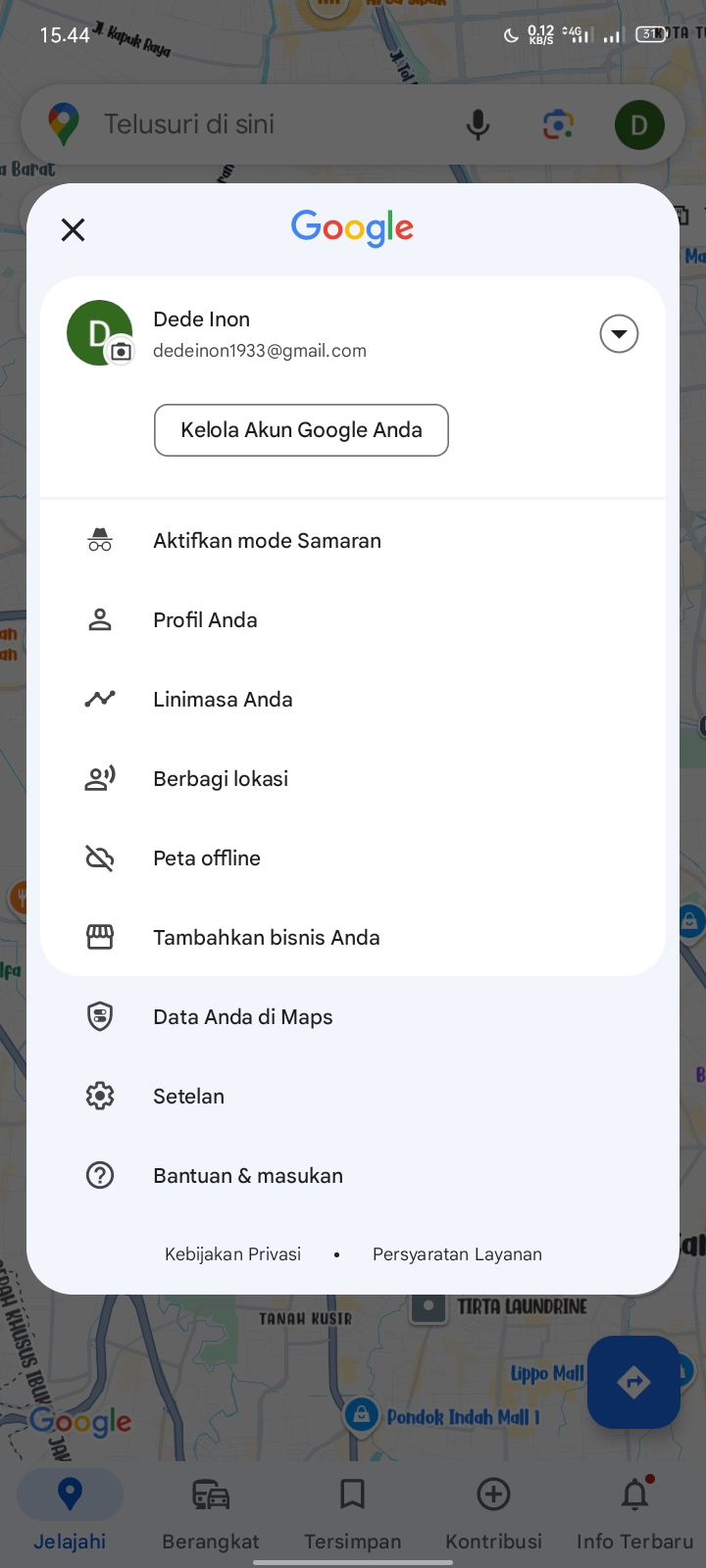The width and height of the screenshot is (706, 1568).
Task: Close the Google account menu
Action: coord(74,230)
